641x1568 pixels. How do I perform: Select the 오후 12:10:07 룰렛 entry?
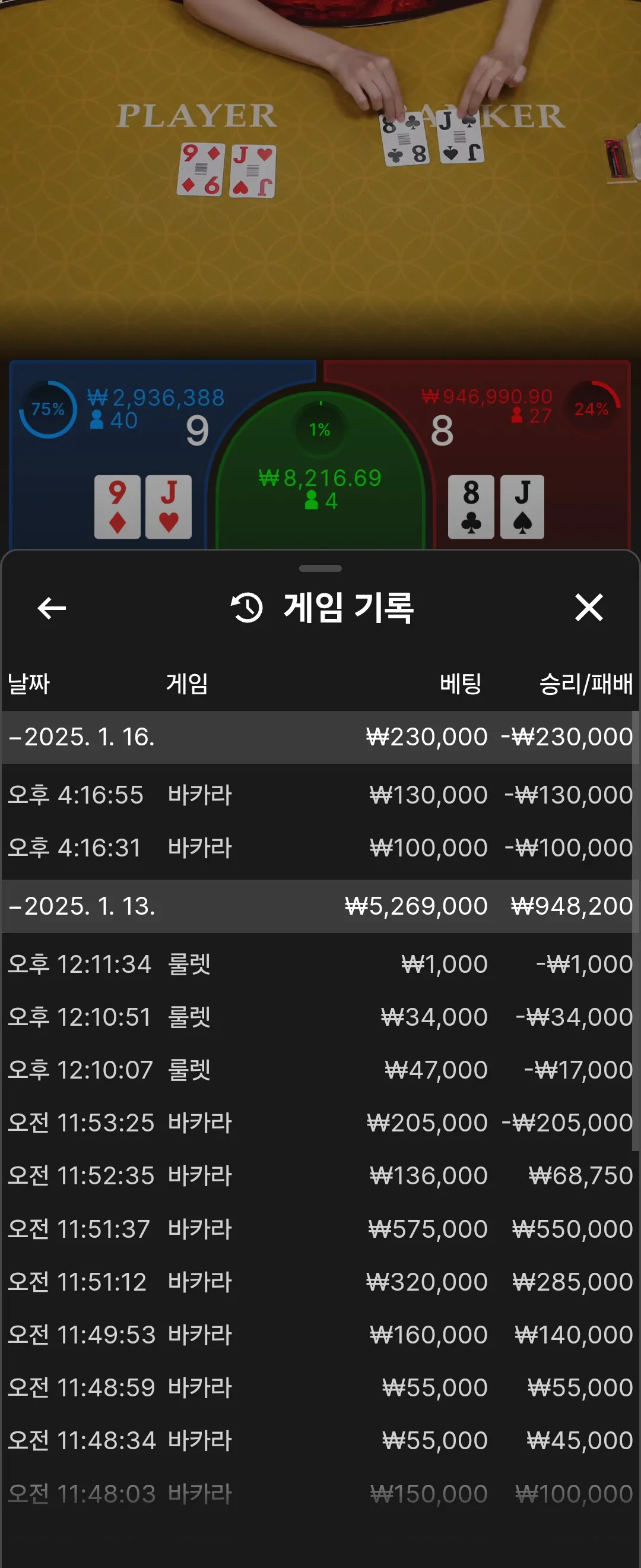tap(320, 1070)
